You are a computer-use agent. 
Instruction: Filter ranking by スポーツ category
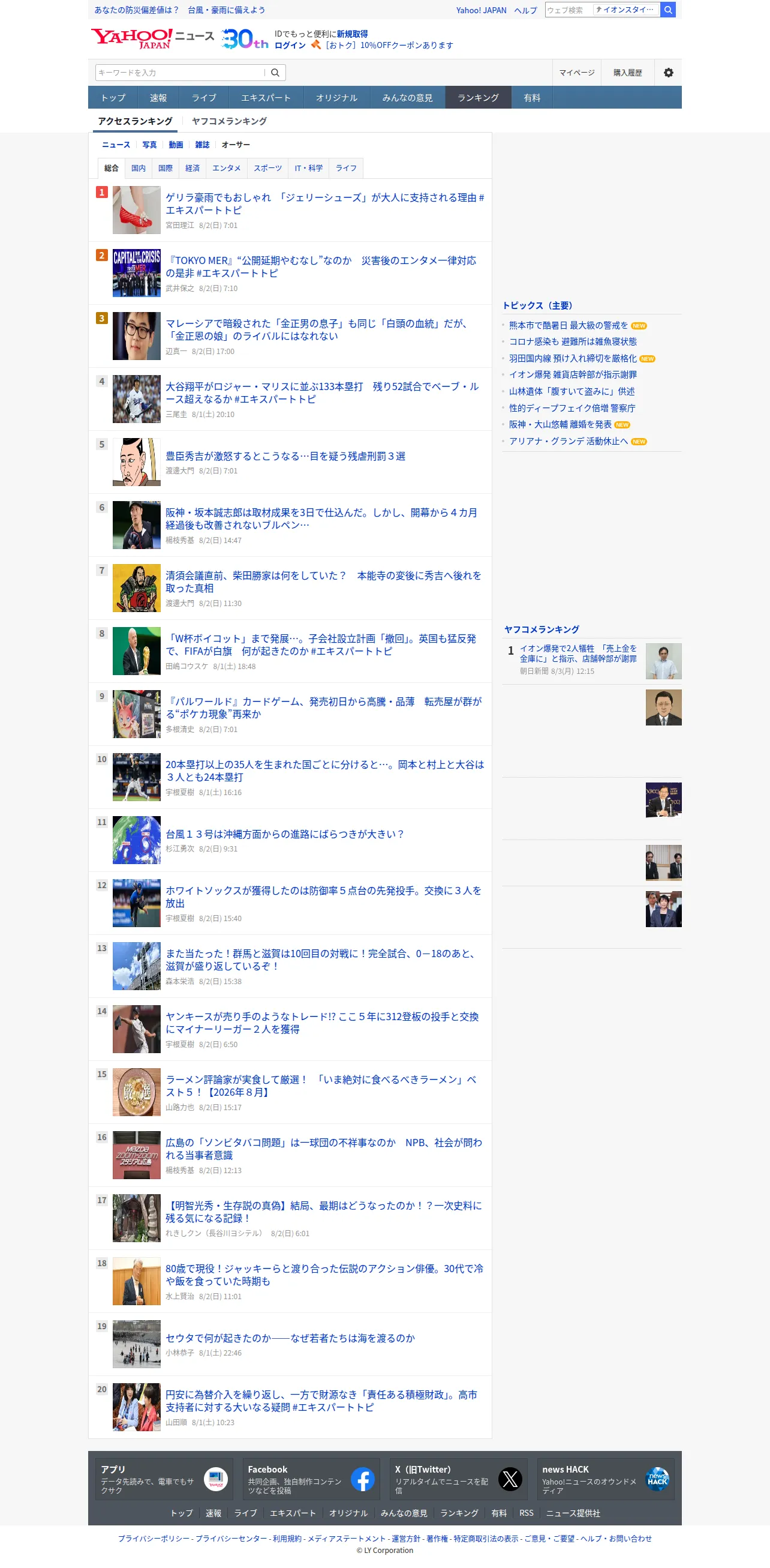(267, 168)
